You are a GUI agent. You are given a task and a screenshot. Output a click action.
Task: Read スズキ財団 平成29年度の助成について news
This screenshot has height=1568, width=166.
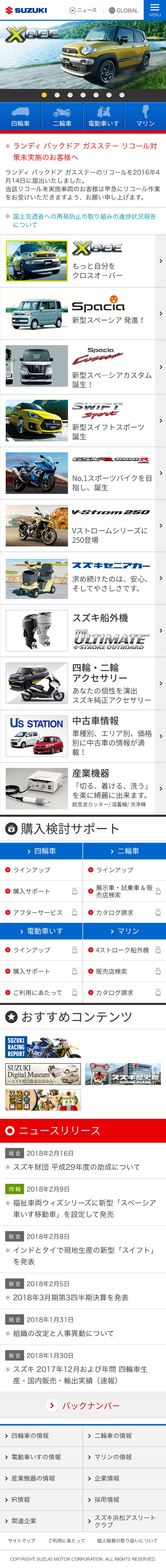77,1167
